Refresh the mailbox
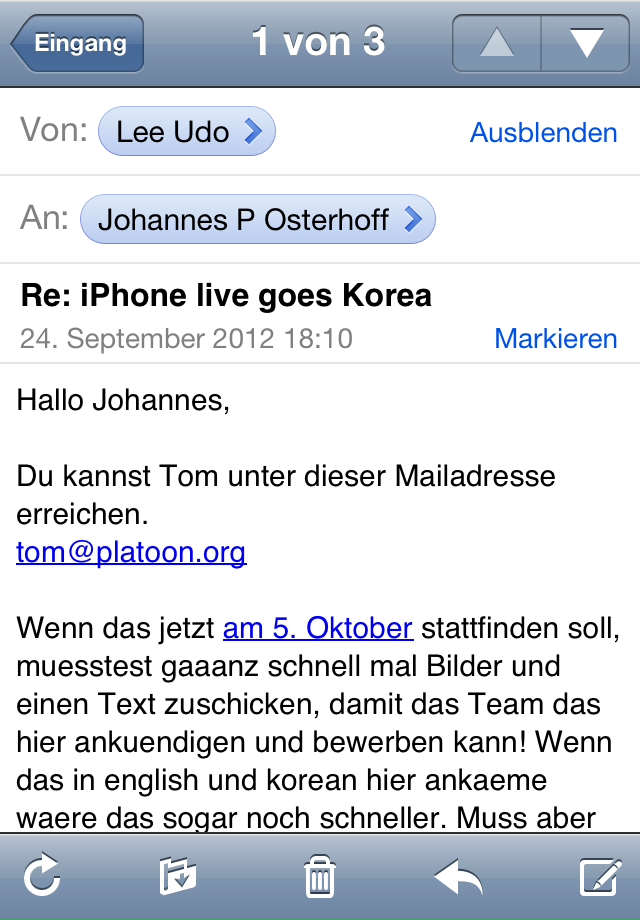 [42, 877]
